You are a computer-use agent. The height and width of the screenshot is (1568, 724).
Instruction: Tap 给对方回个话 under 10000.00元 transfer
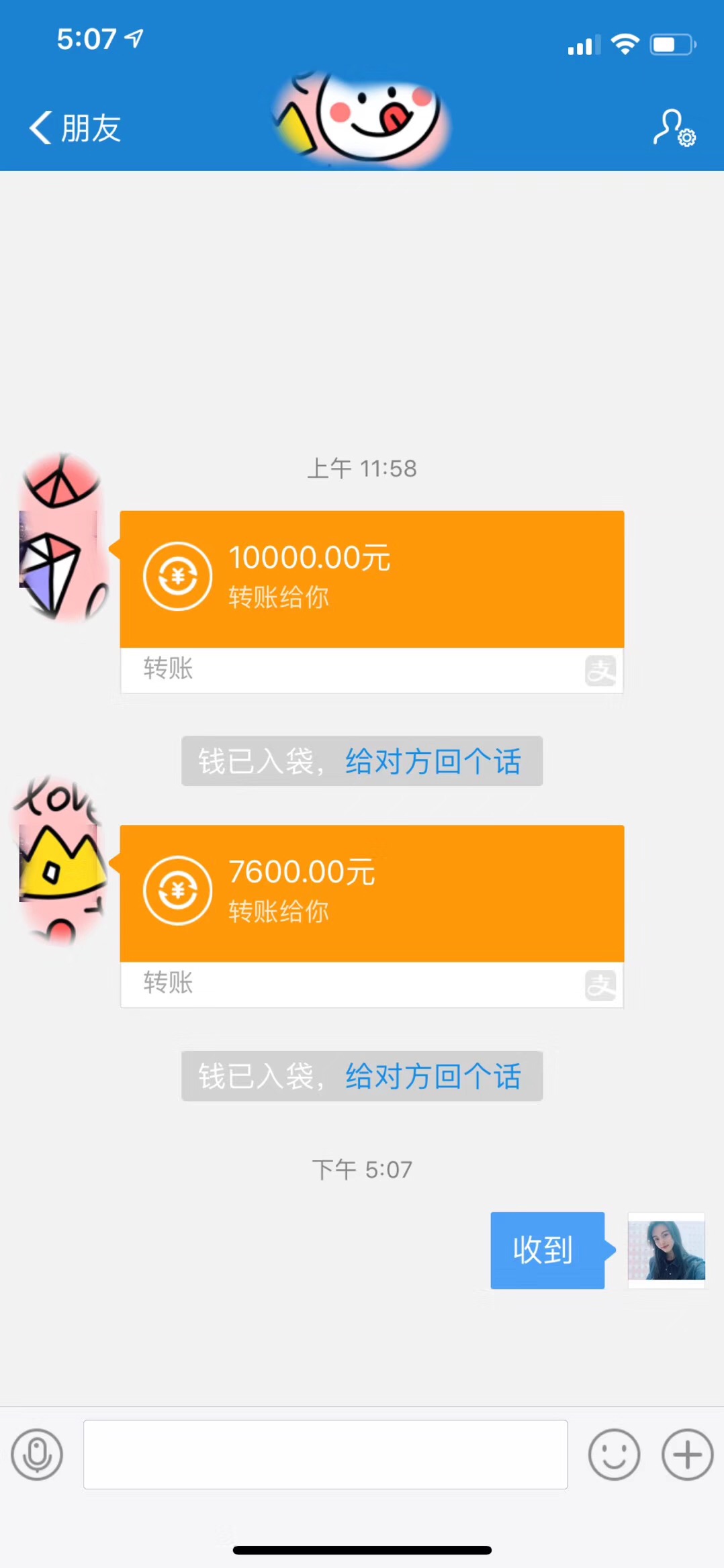tap(433, 761)
